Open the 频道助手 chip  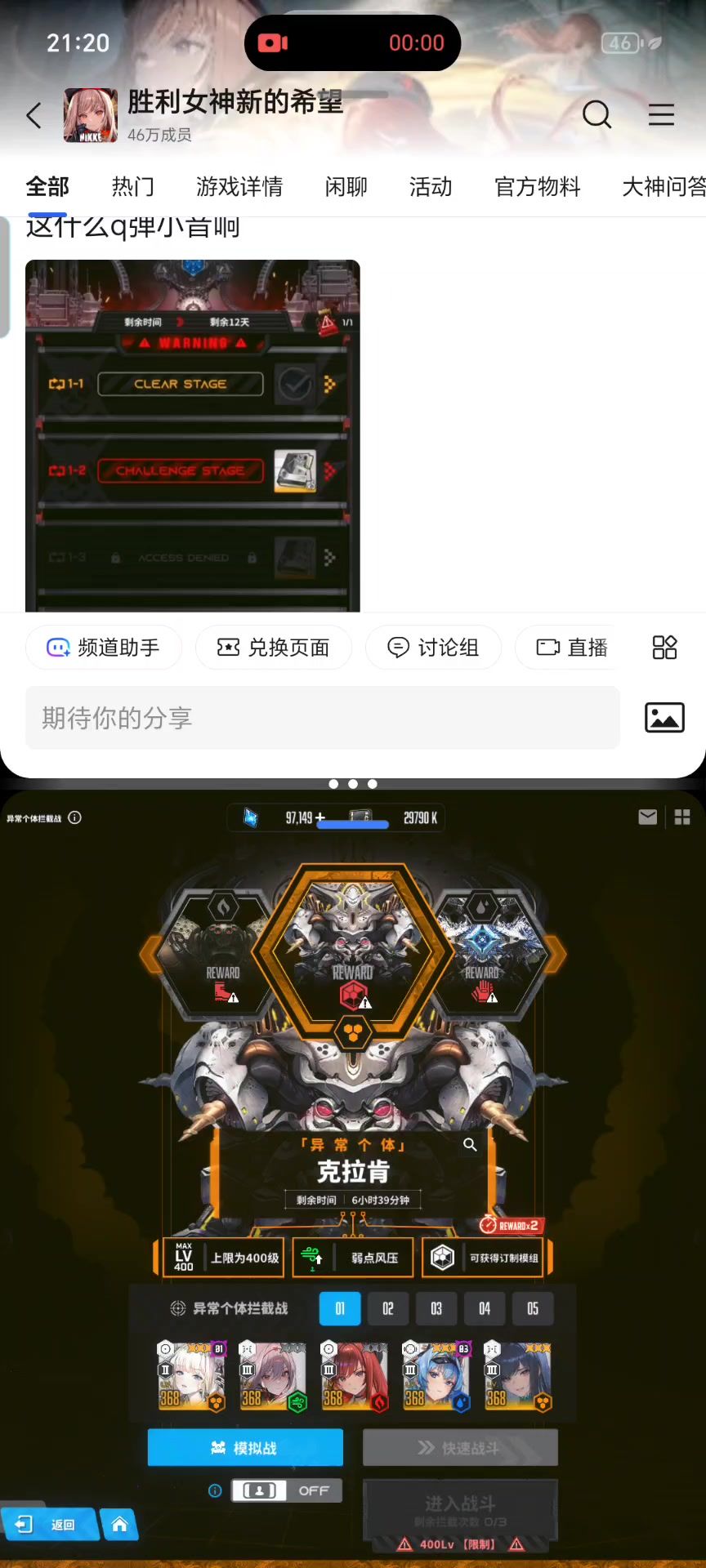(x=104, y=648)
